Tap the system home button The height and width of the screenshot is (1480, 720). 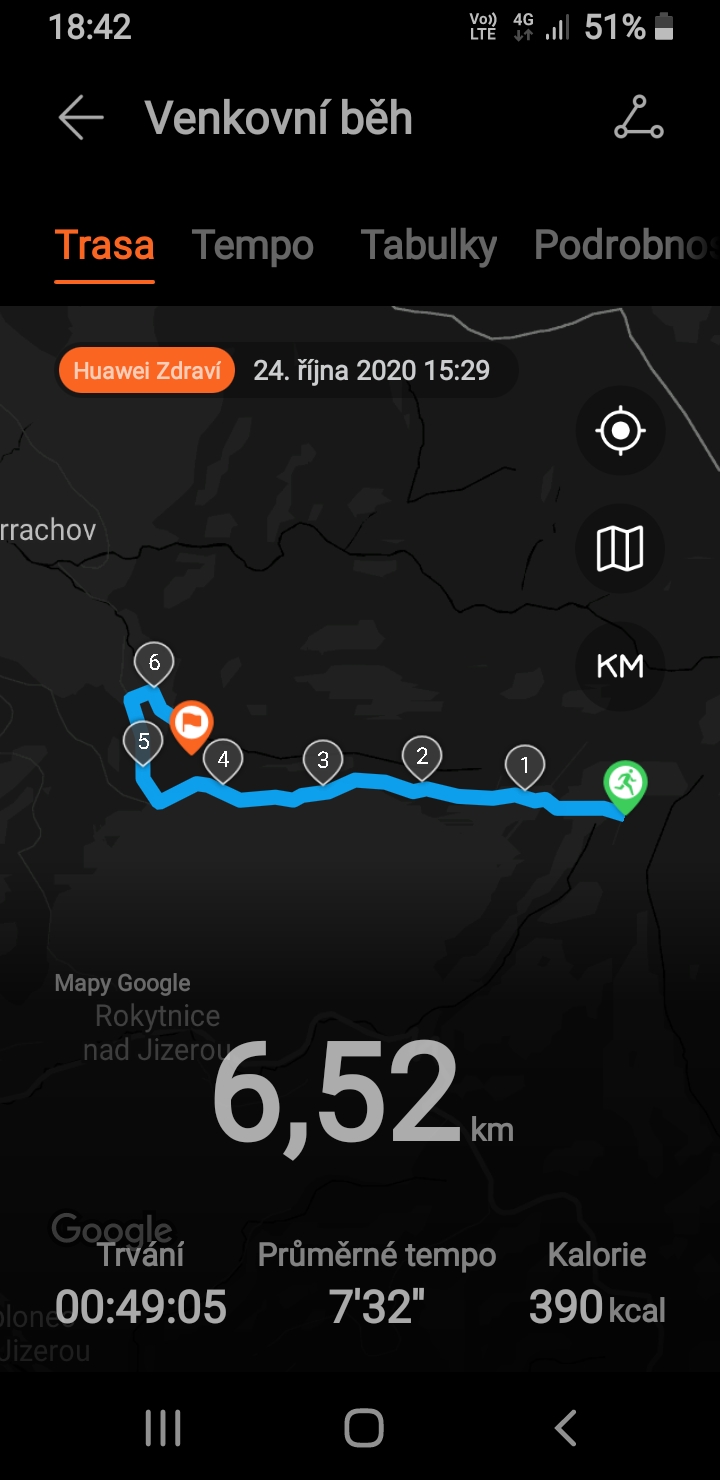[x=364, y=1428]
